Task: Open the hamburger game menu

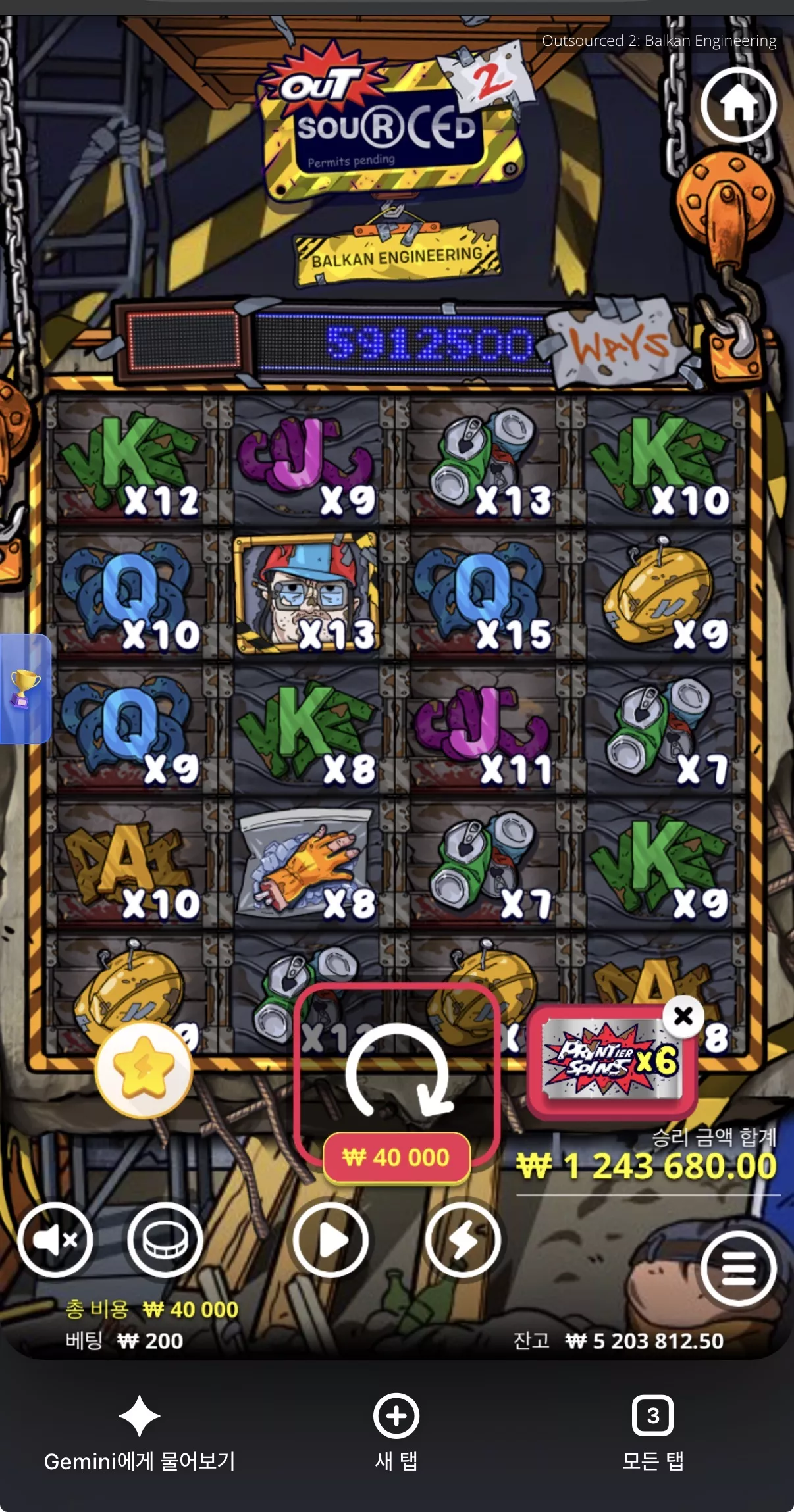Action: pyautogui.click(x=739, y=1269)
